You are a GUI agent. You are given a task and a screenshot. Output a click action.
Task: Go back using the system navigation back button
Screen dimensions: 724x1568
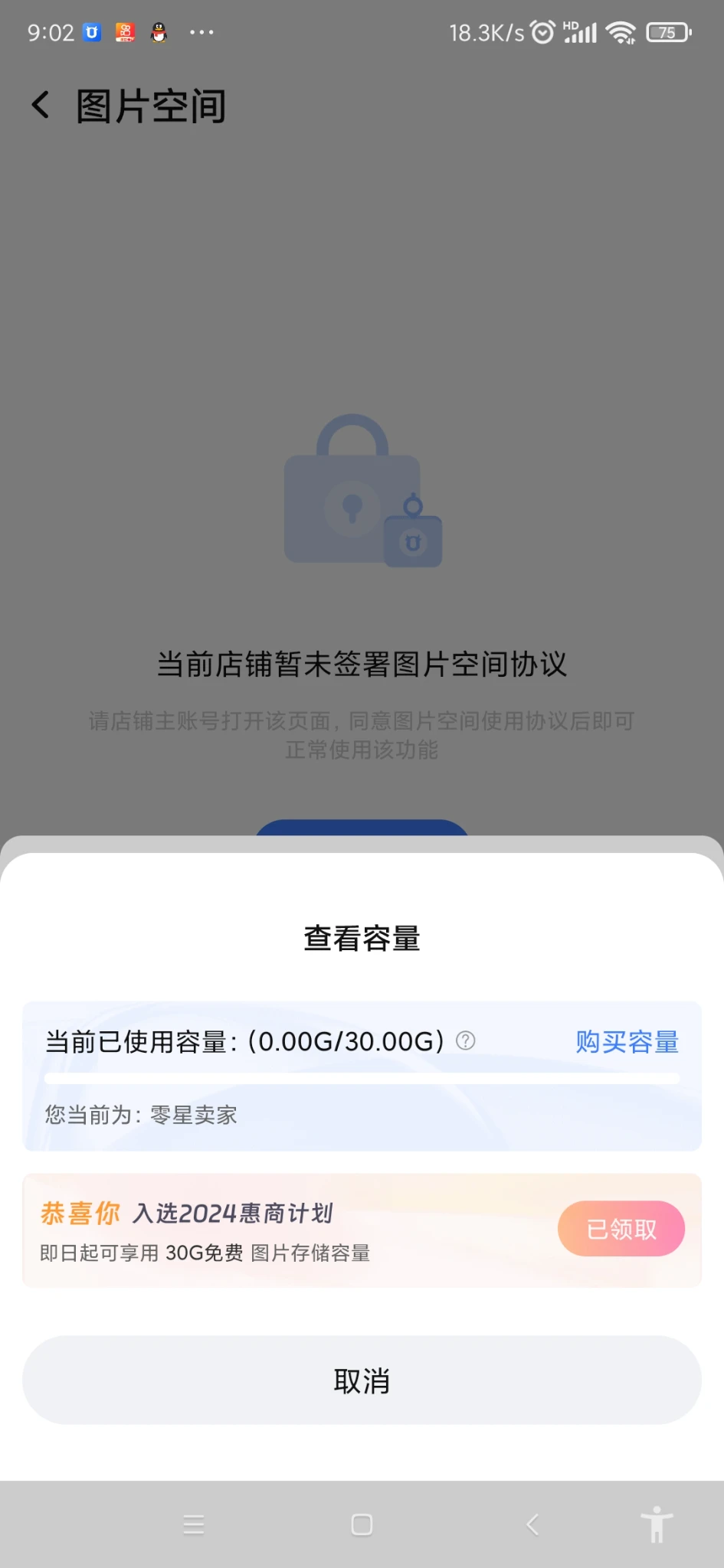click(x=532, y=1524)
